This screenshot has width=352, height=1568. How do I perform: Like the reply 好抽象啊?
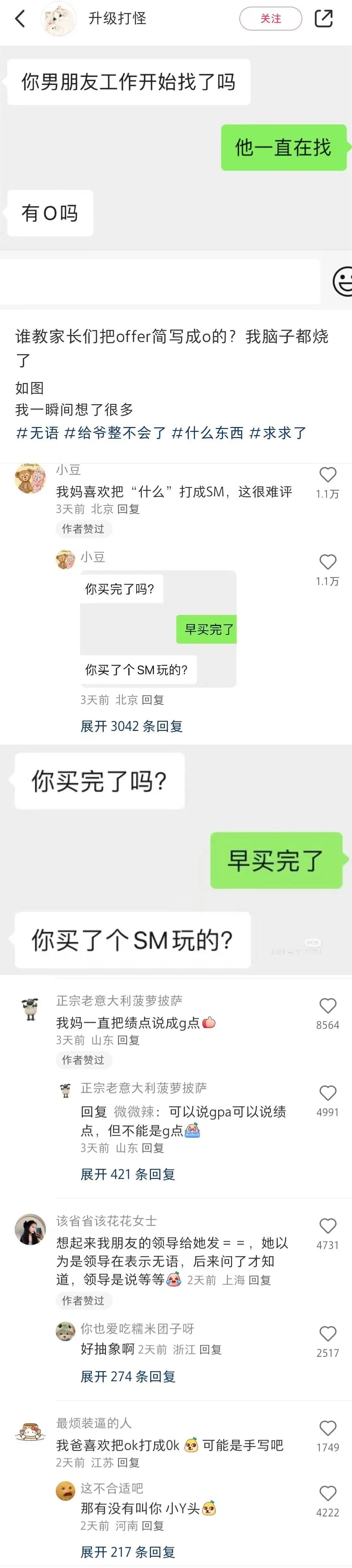pyautogui.click(x=328, y=1334)
